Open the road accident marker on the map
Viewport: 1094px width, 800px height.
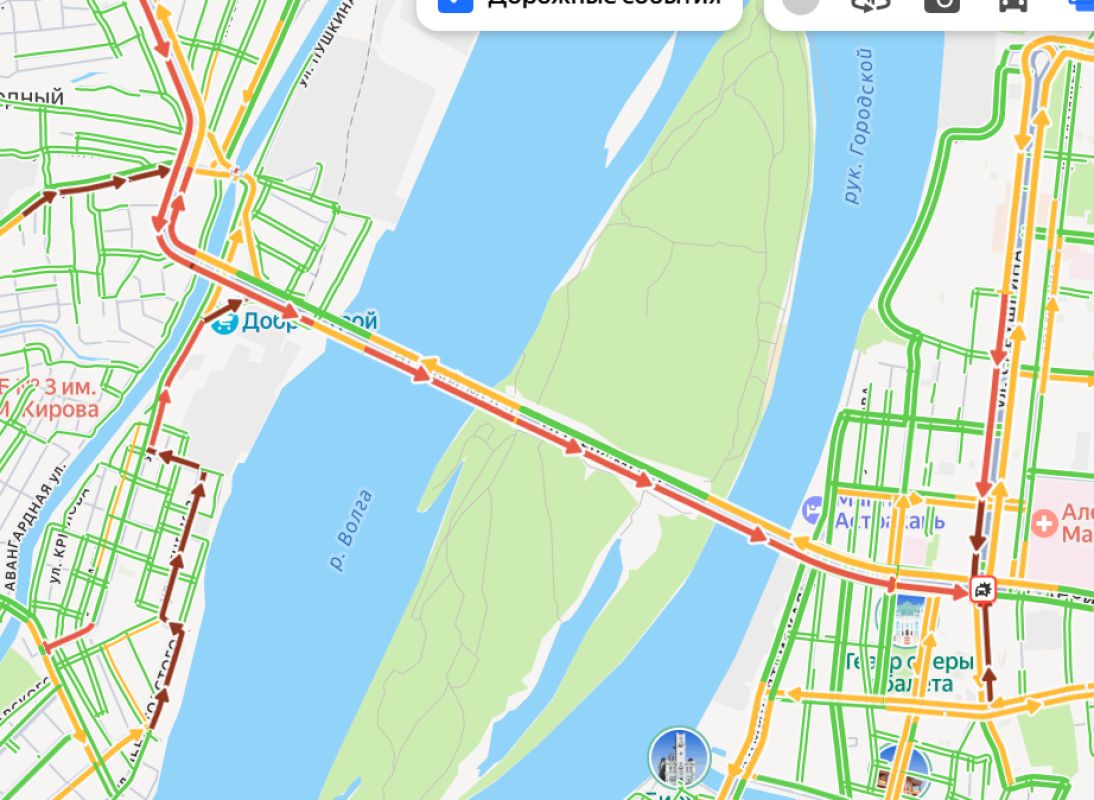coord(983,590)
